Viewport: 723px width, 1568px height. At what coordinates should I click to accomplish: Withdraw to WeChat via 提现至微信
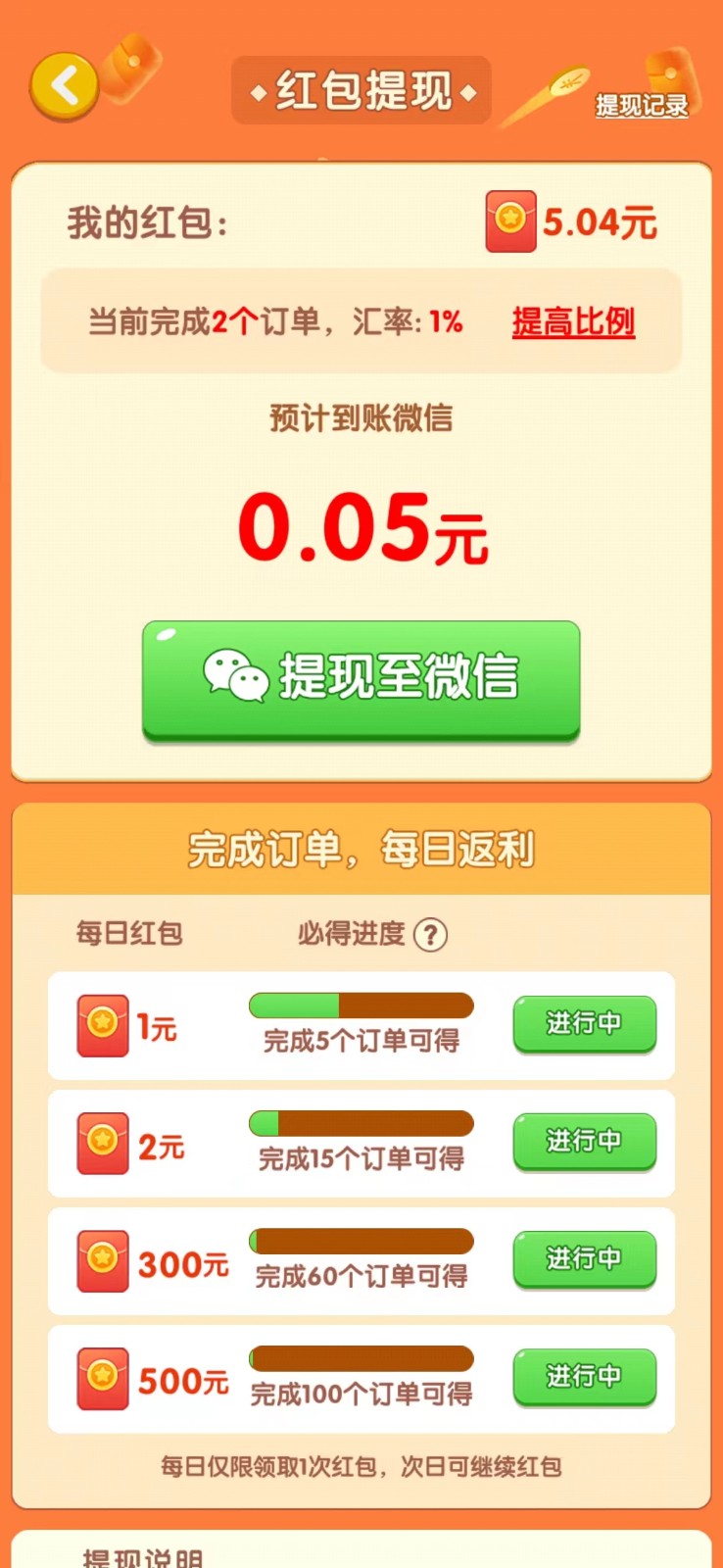pos(361,678)
